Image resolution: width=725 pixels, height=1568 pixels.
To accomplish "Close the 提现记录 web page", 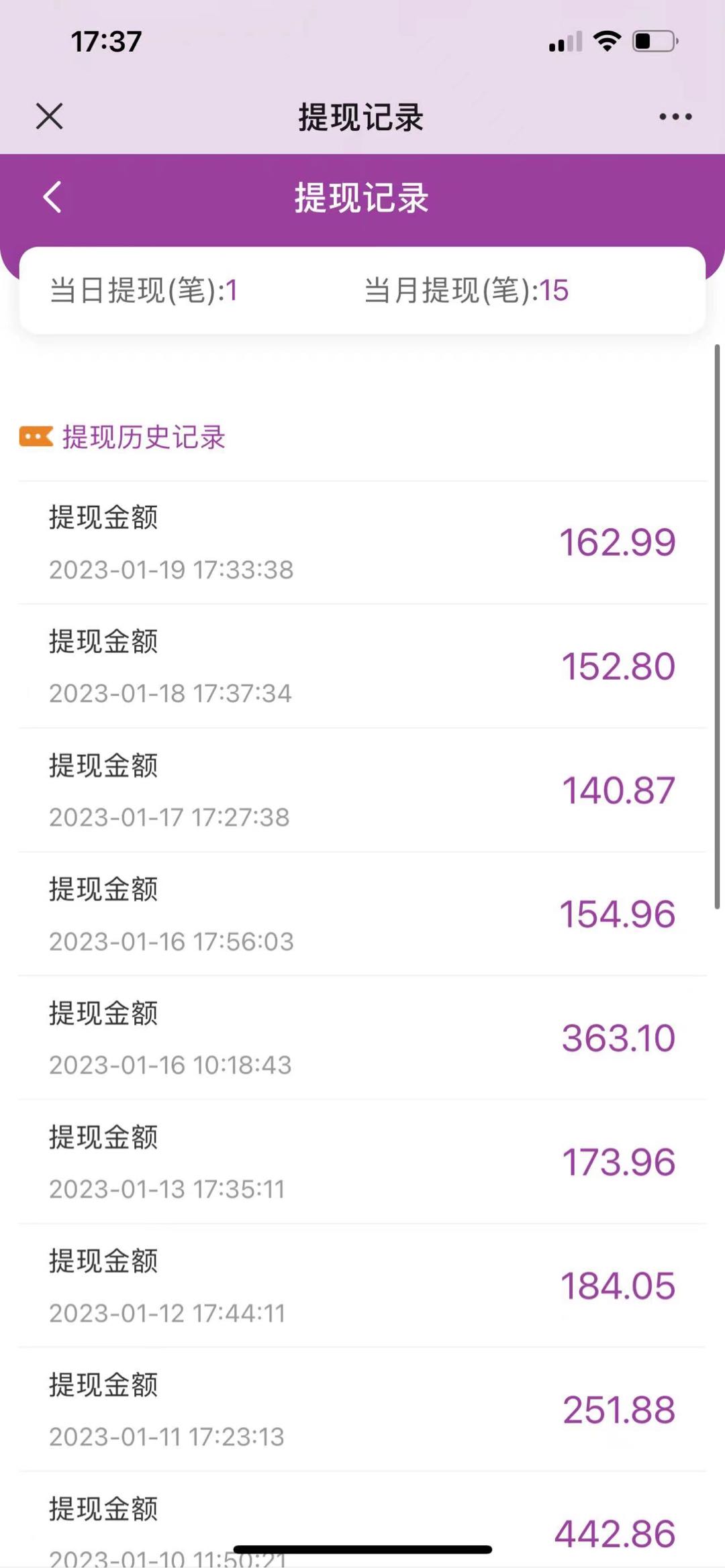I will pyautogui.click(x=49, y=116).
